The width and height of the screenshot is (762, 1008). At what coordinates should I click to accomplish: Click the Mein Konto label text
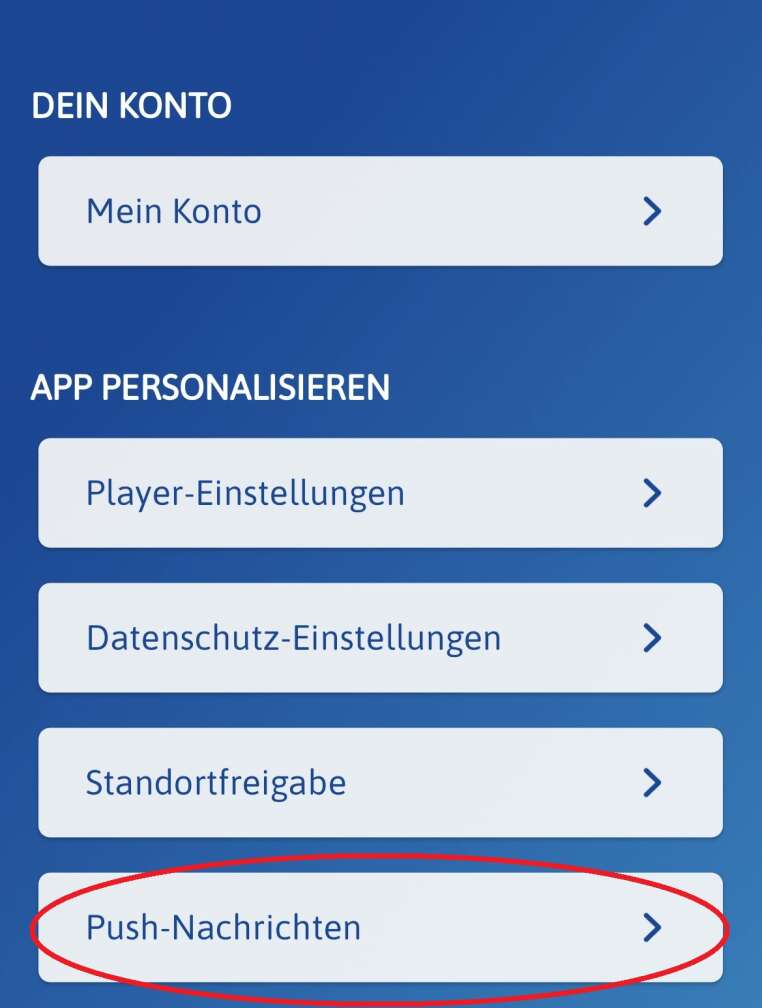pos(175,210)
